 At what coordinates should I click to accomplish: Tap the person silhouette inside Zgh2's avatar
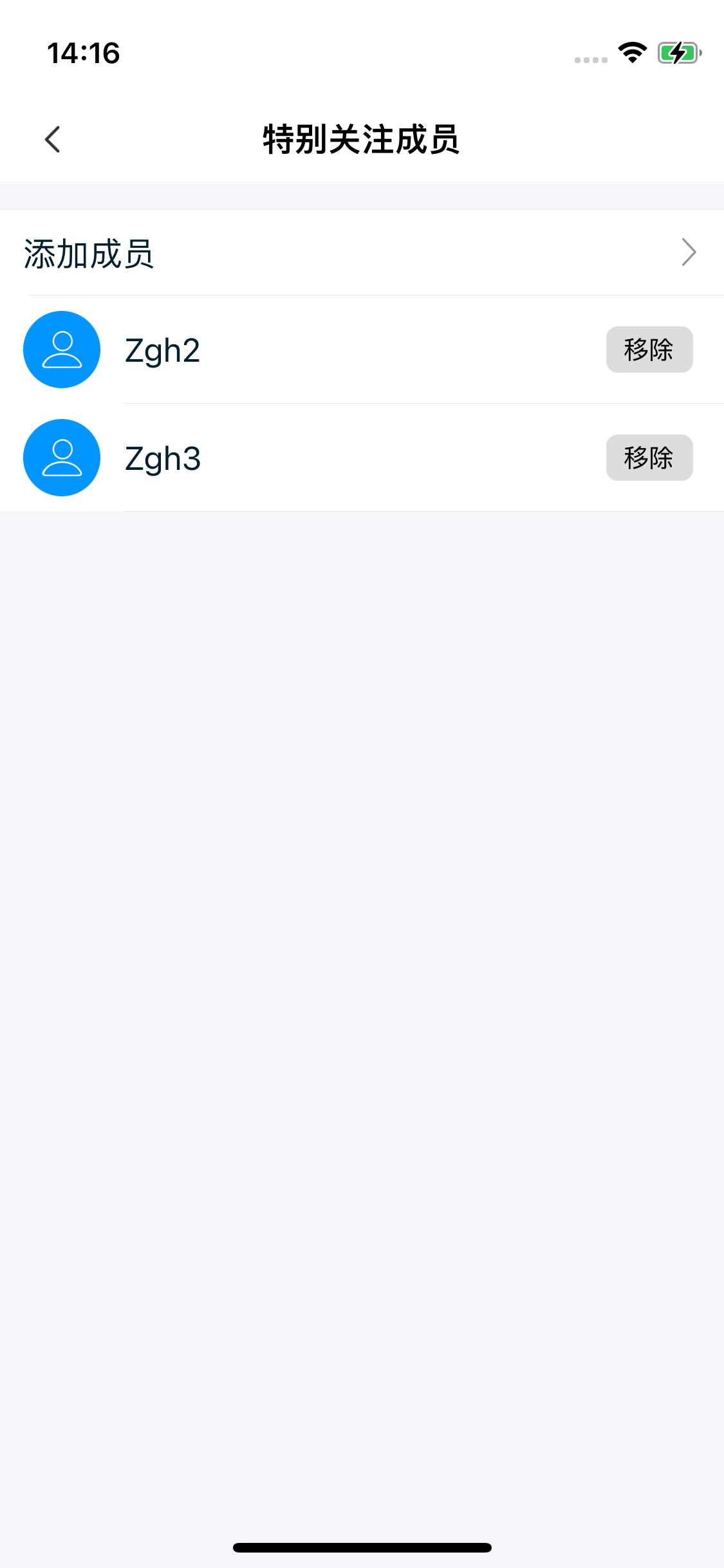point(61,350)
